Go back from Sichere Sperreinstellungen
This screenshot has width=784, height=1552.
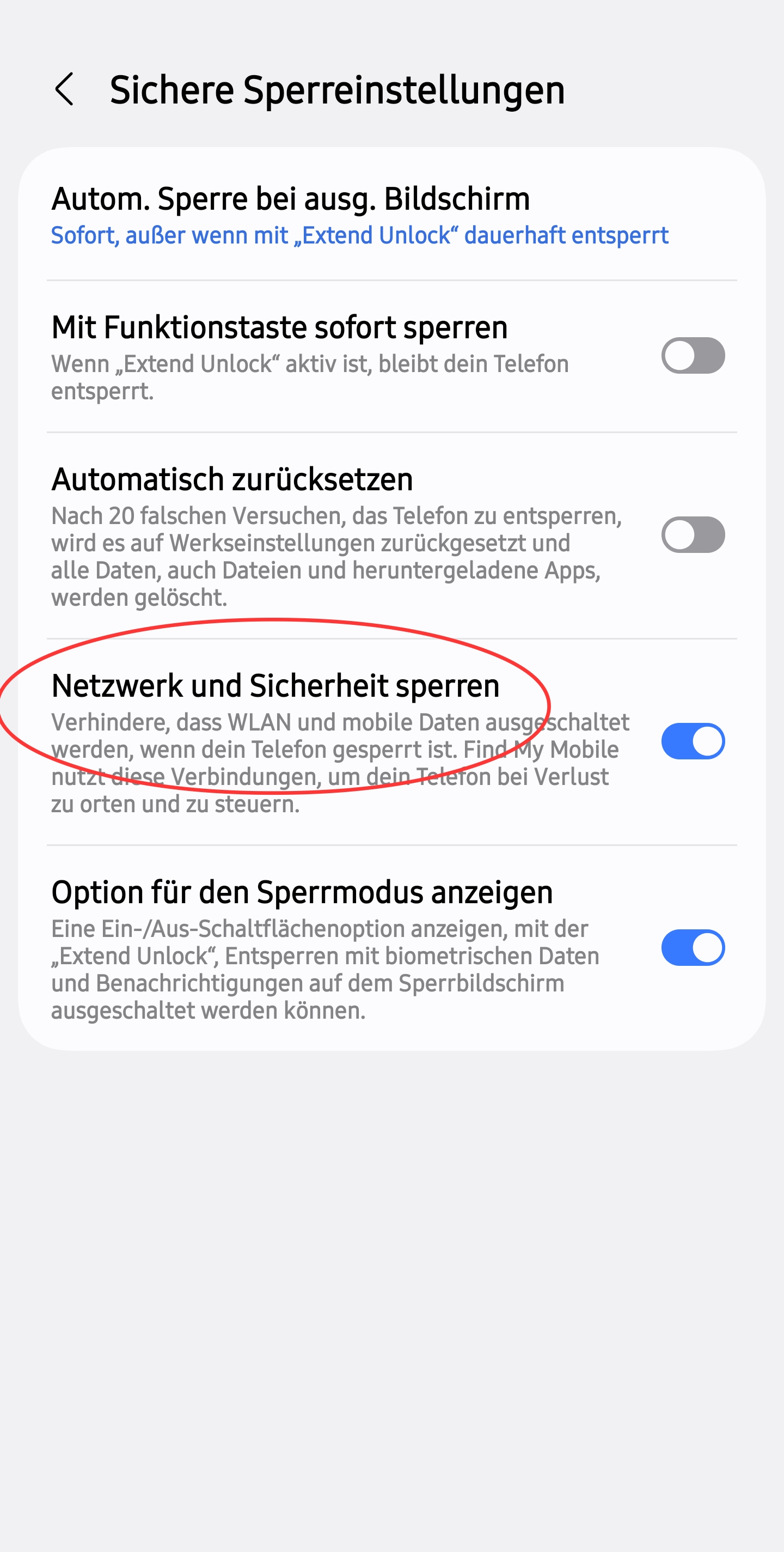pyautogui.click(x=64, y=90)
